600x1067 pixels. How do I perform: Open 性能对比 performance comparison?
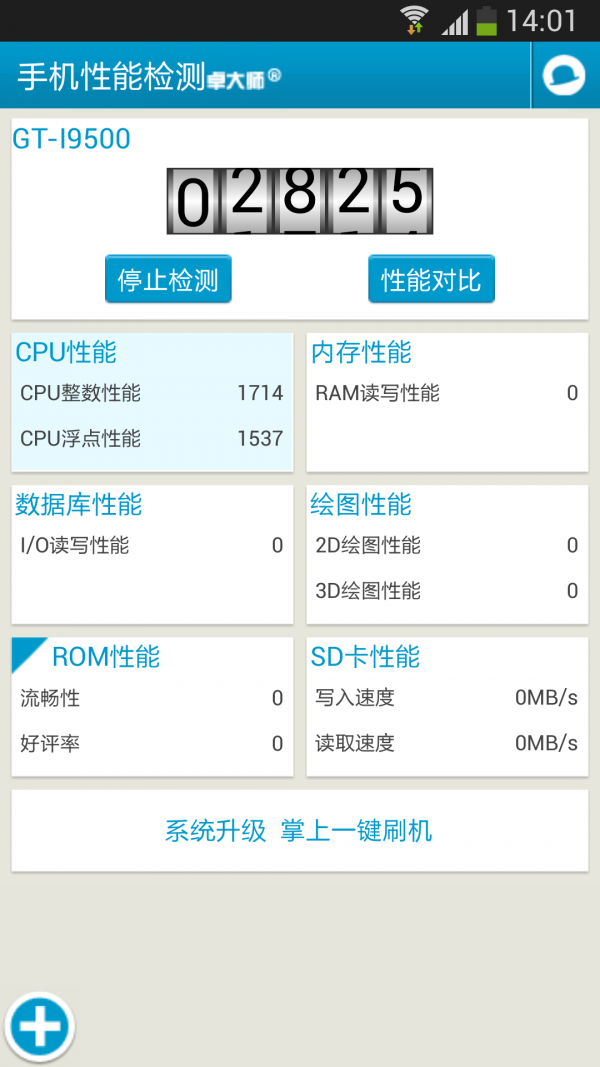coord(431,279)
